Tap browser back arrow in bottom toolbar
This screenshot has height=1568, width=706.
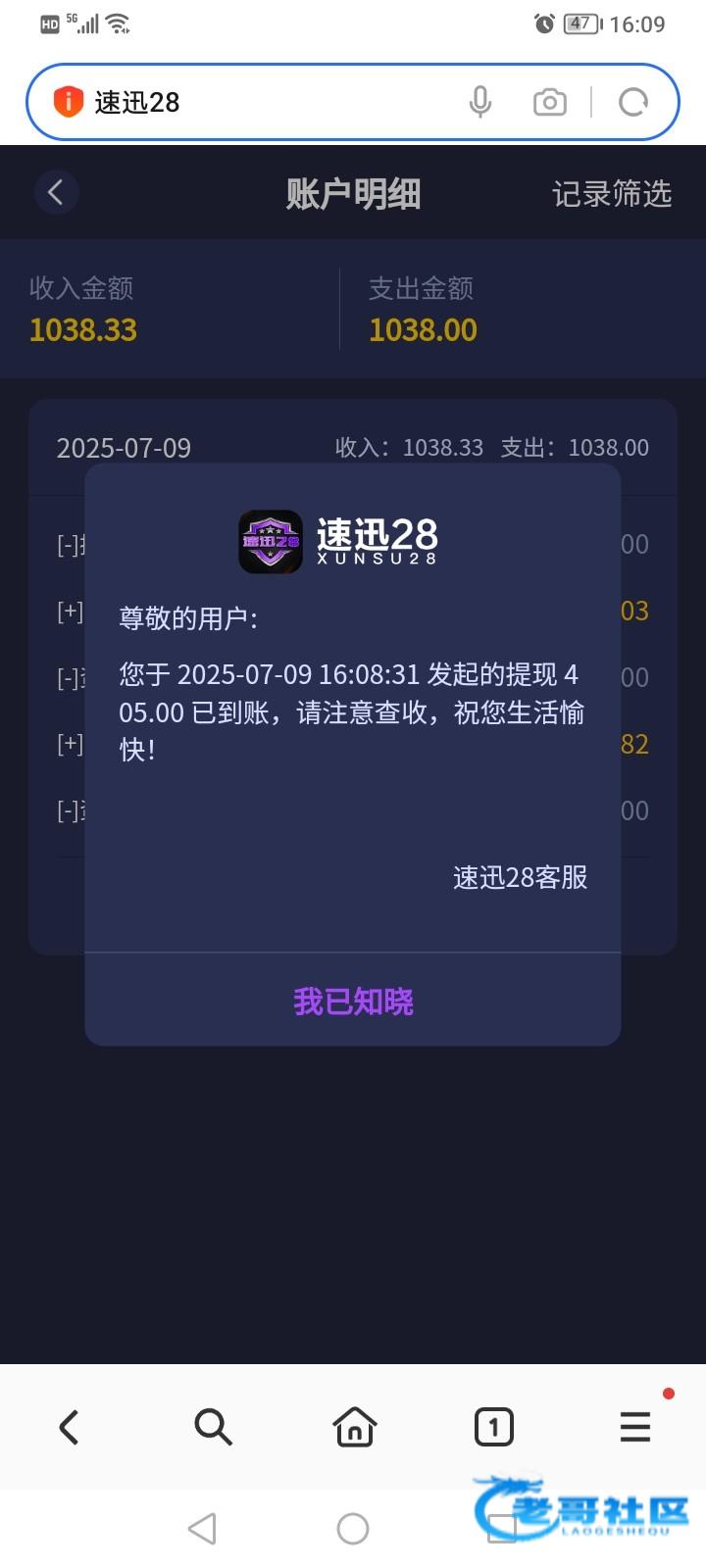[69, 1427]
